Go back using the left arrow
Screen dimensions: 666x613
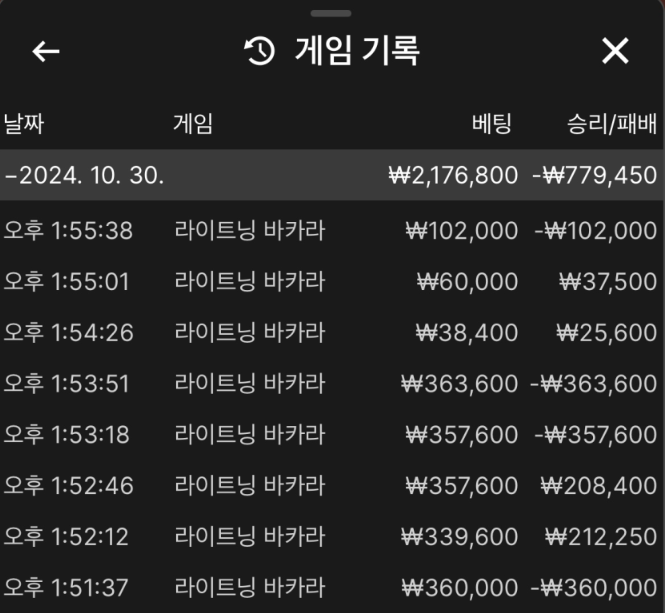tap(46, 52)
